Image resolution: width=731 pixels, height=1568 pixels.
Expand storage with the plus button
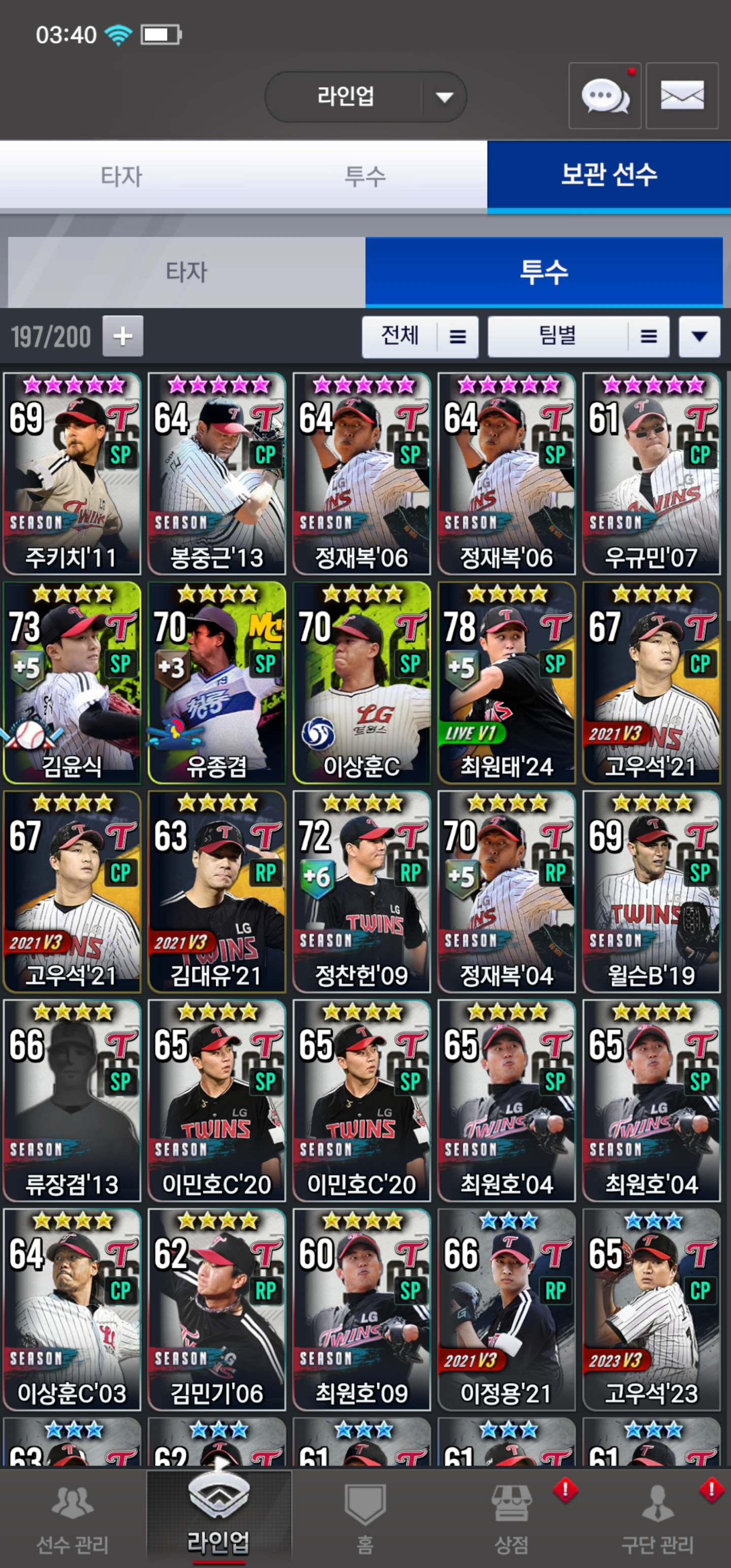[123, 336]
